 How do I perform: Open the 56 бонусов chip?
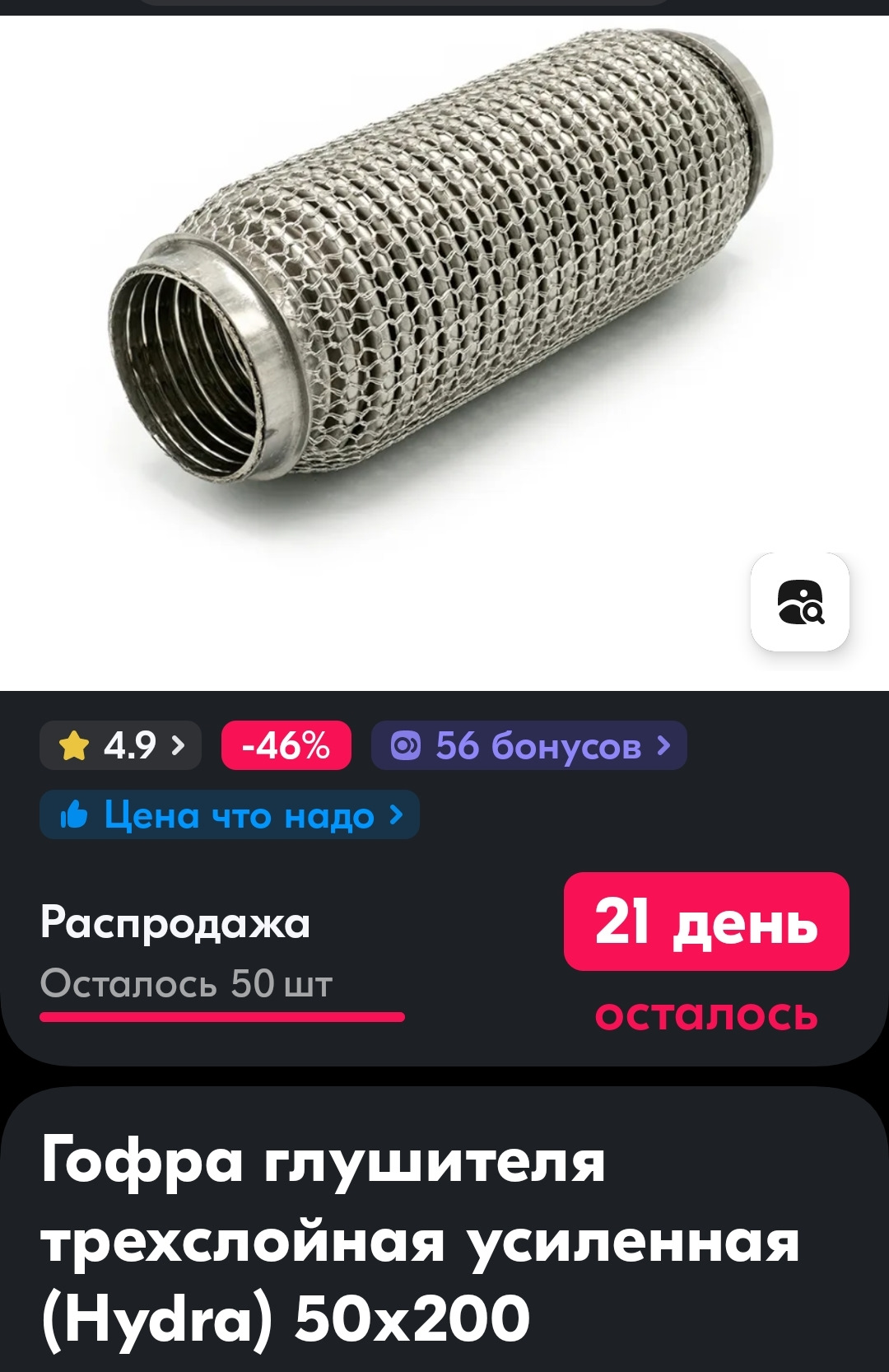tap(528, 745)
